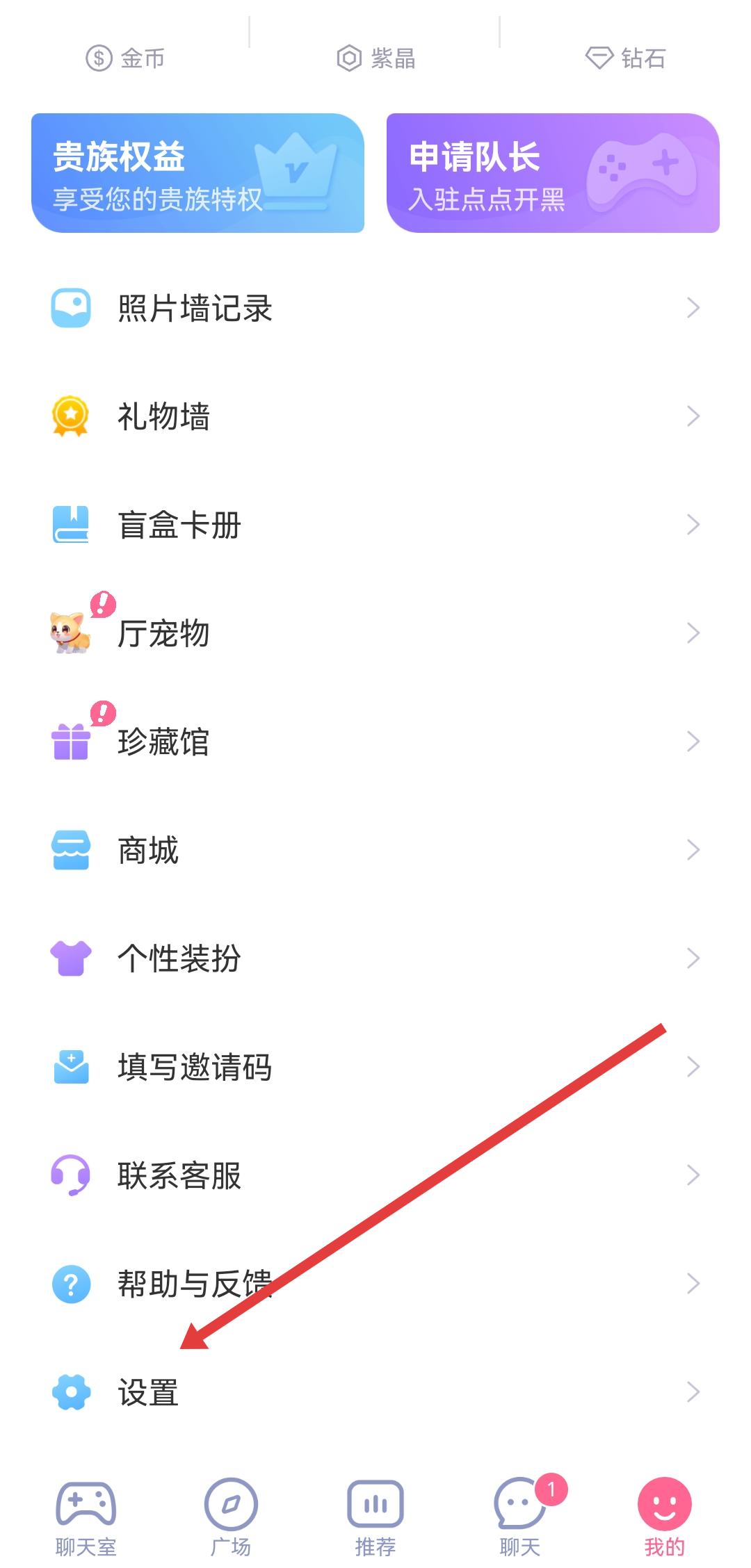Open 个性装扮 row
This screenshot has height=1568, width=751.
(x=375, y=958)
